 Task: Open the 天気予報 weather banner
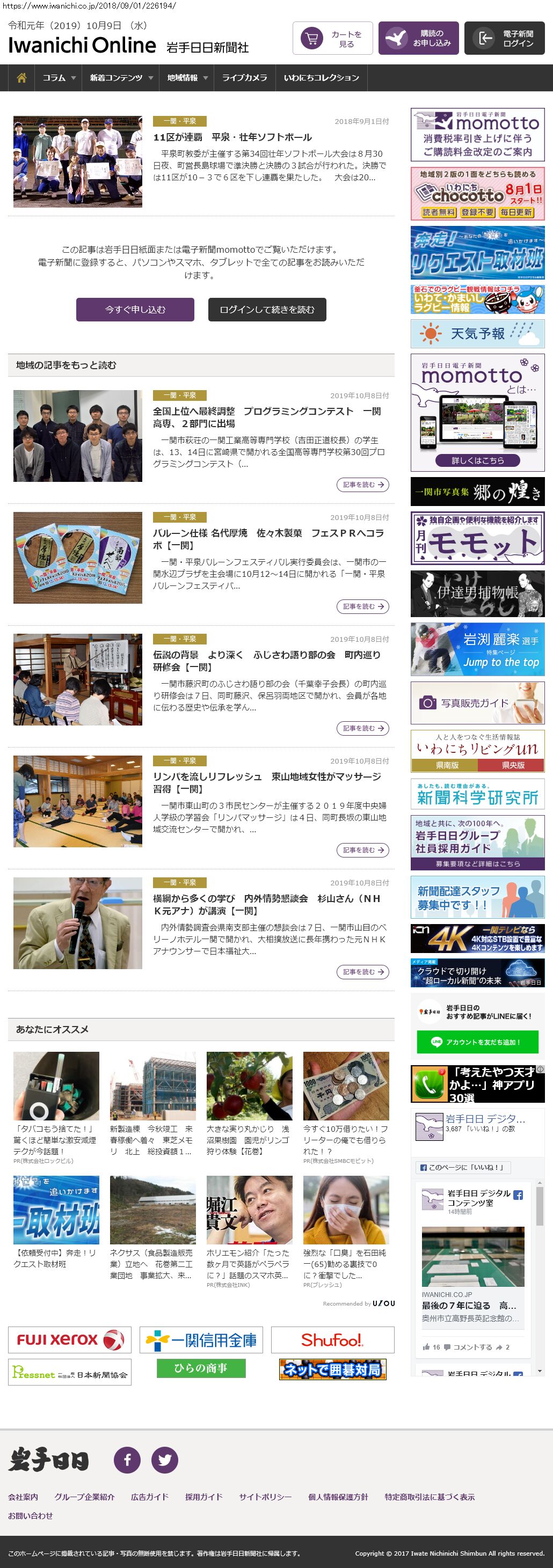pos(477,334)
